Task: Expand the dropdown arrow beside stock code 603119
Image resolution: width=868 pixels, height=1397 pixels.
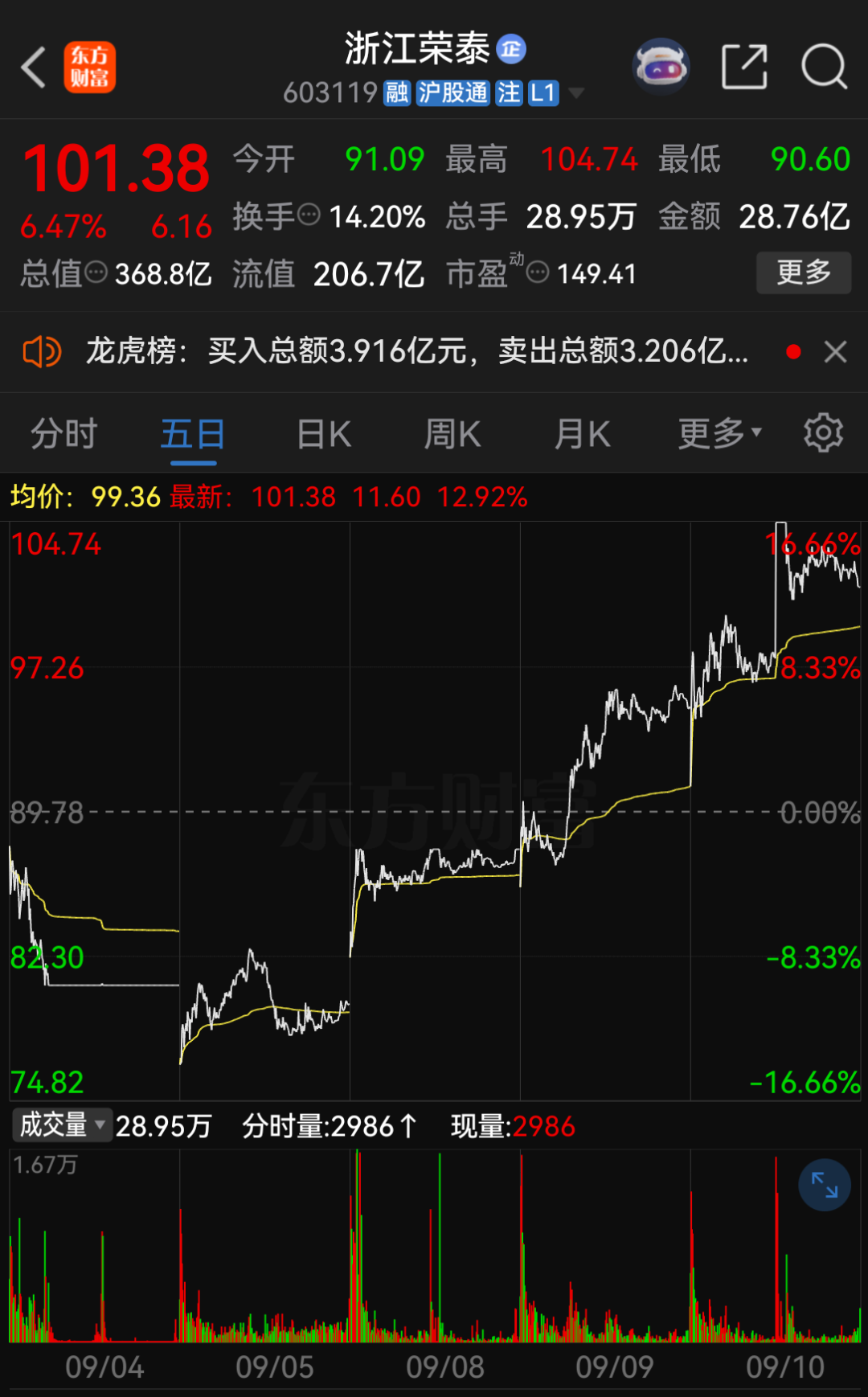Action: pyautogui.click(x=576, y=93)
